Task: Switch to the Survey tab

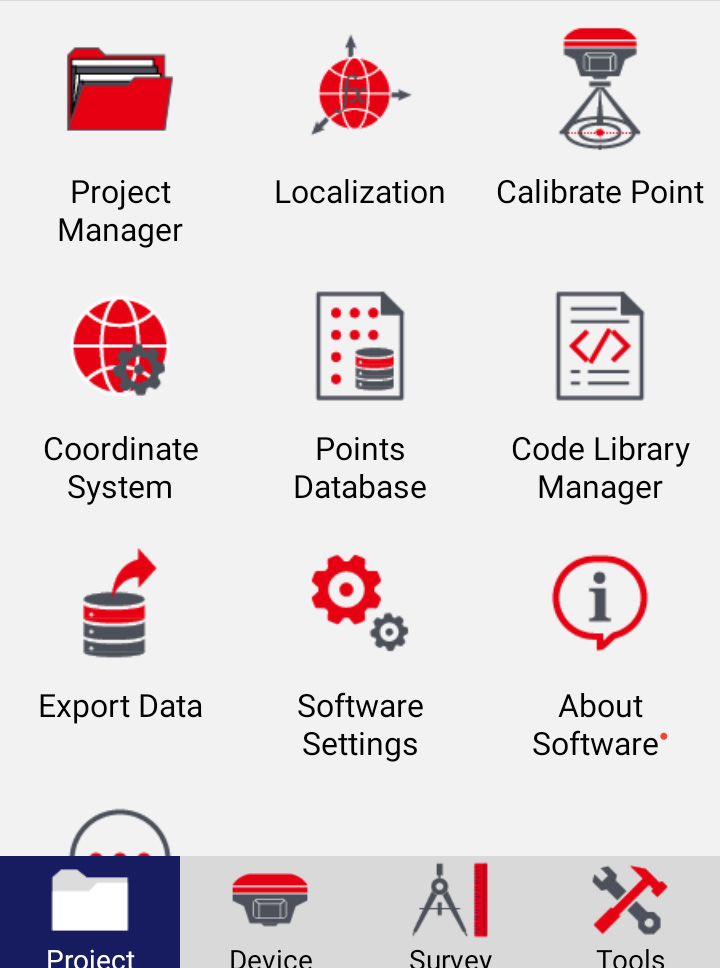Action: coord(450,912)
